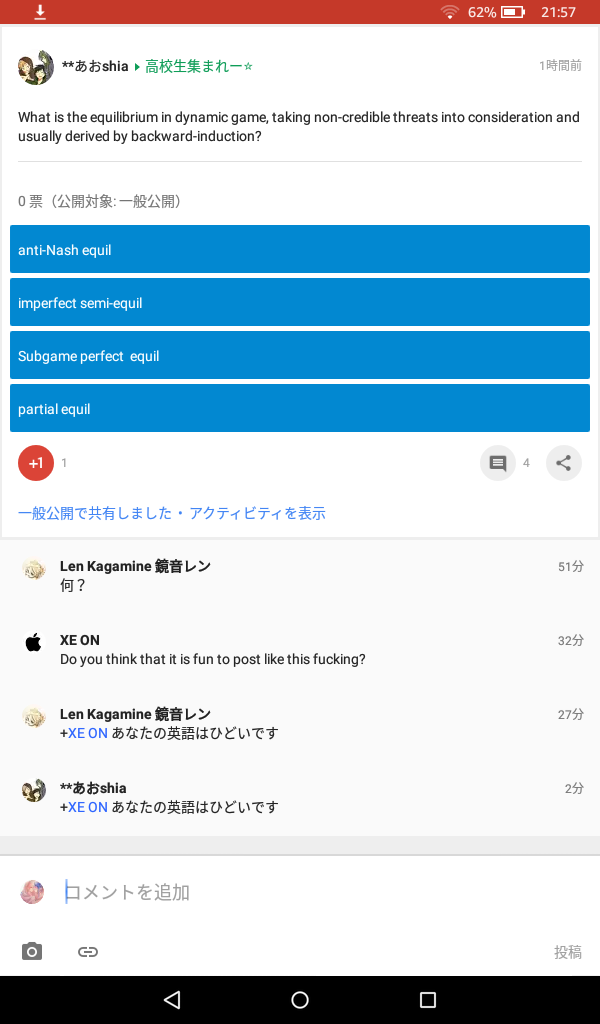Image resolution: width=600 pixels, height=1024 pixels.
Task: Share this poll post
Action: click(564, 463)
